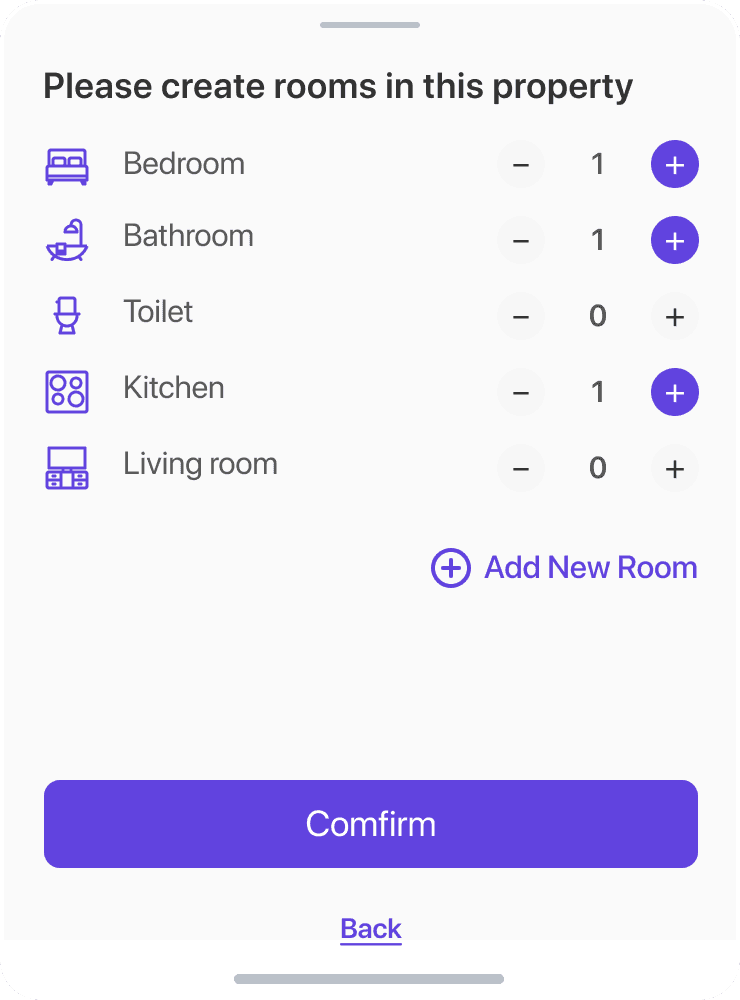This screenshot has height=1000, width=740.
Task: Tap the Comfirm button
Action: [370, 824]
